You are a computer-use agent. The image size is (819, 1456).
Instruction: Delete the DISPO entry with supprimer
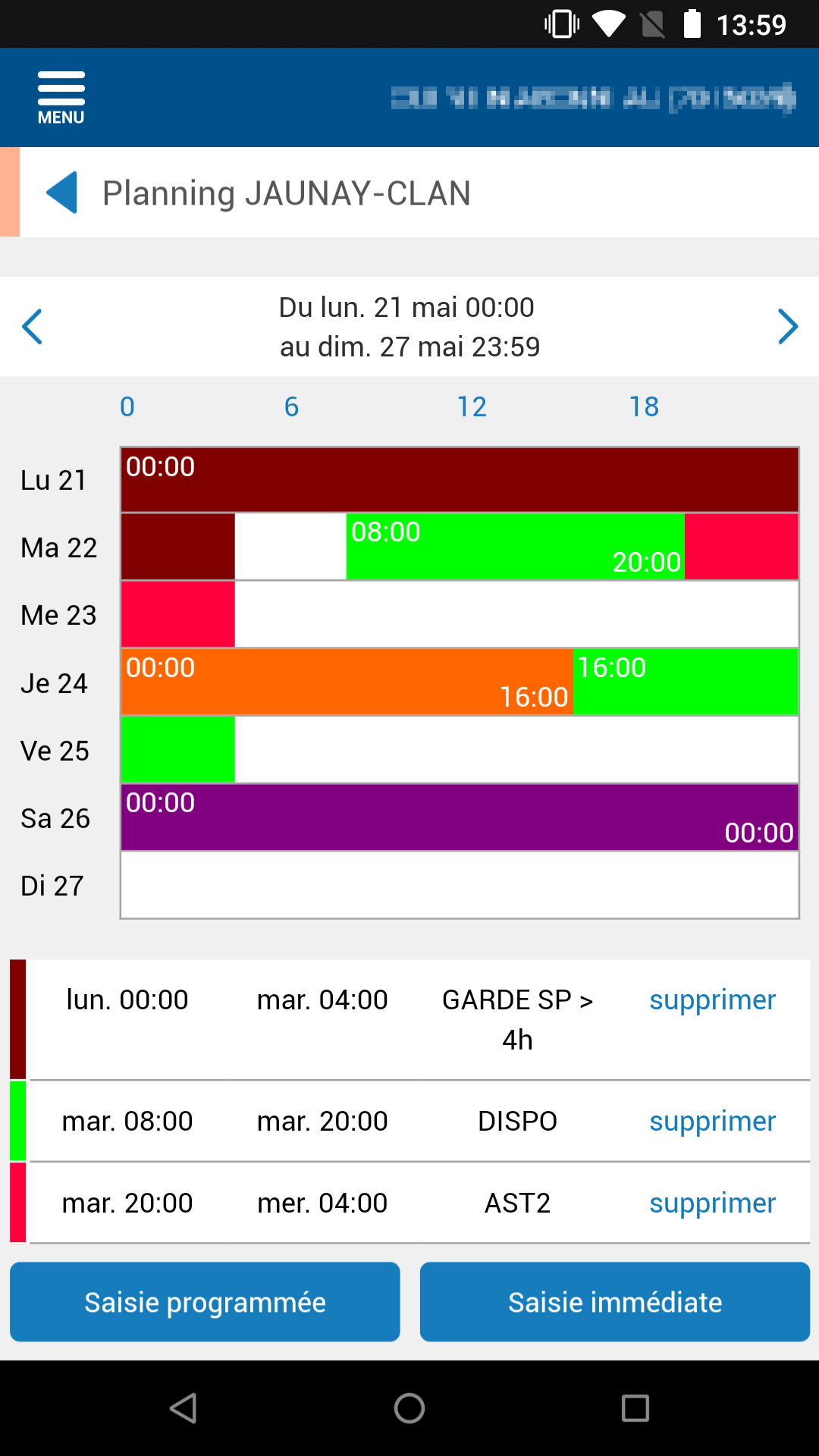point(712,1121)
